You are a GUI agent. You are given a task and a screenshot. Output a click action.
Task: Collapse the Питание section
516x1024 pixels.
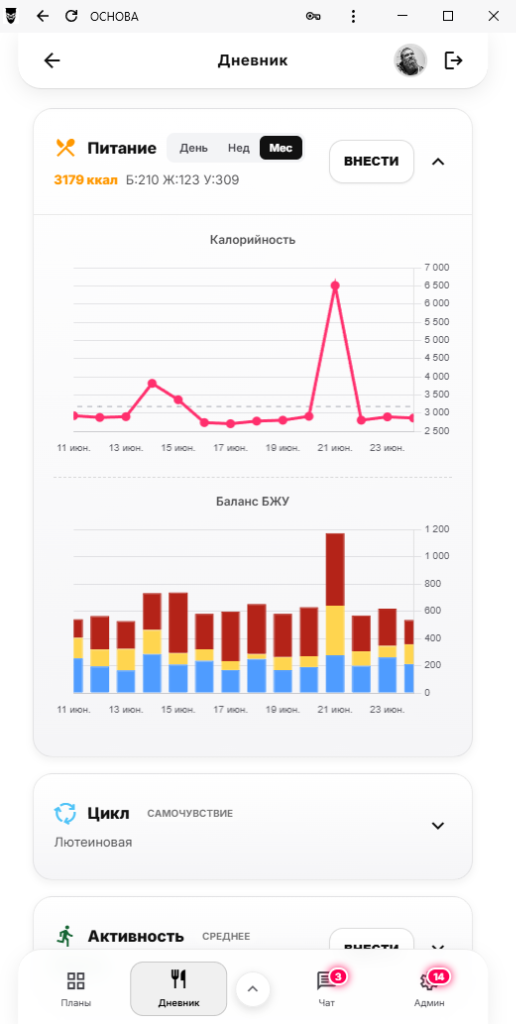tap(438, 161)
